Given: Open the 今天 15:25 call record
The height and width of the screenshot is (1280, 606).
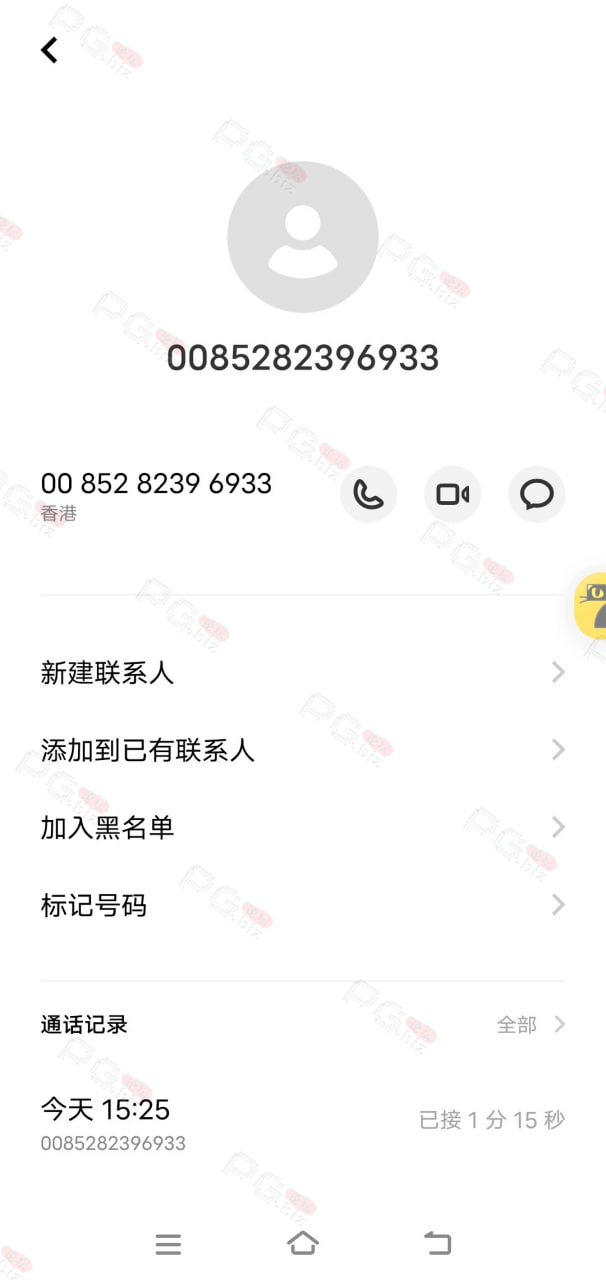Looking at the screenshot, I should [303, 1124].
